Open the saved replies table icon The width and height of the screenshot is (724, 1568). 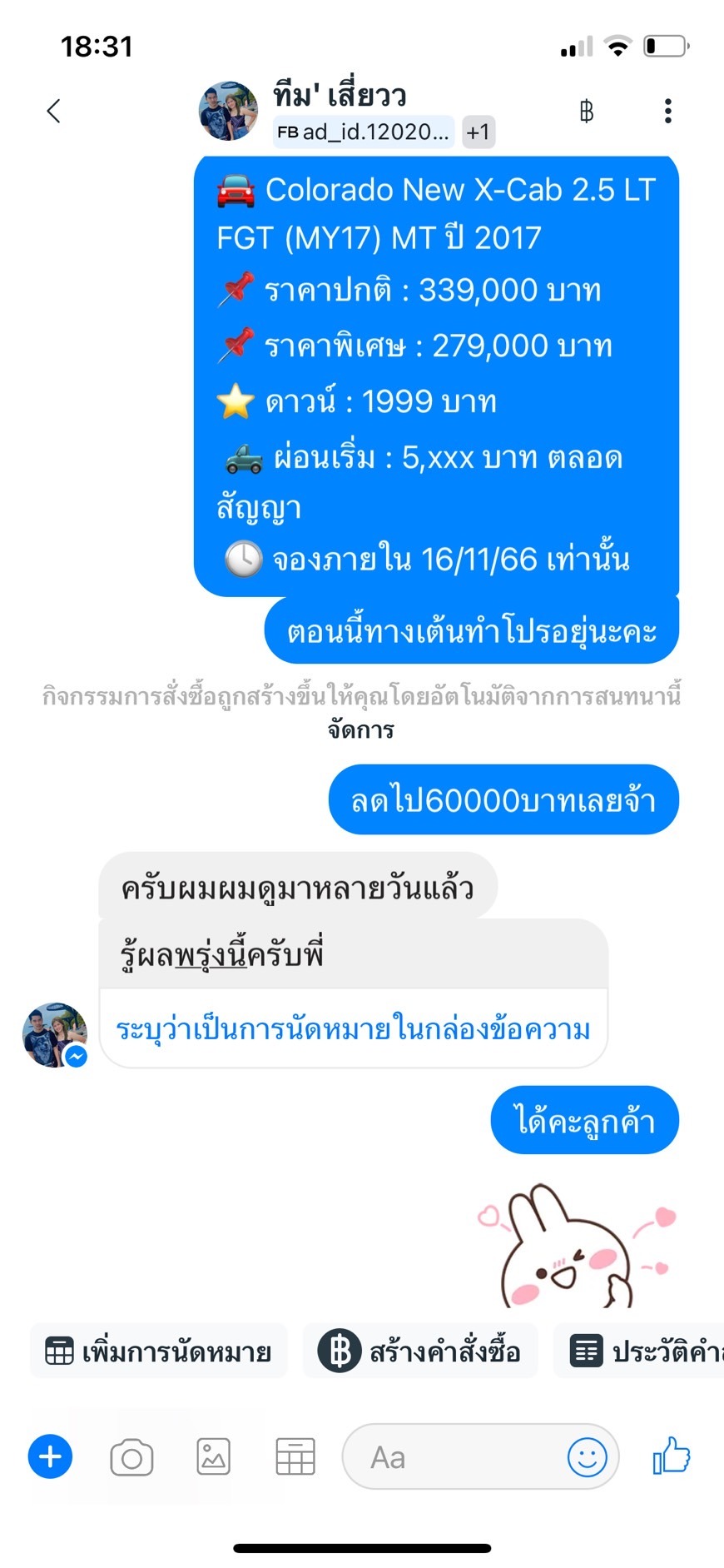295,1456
